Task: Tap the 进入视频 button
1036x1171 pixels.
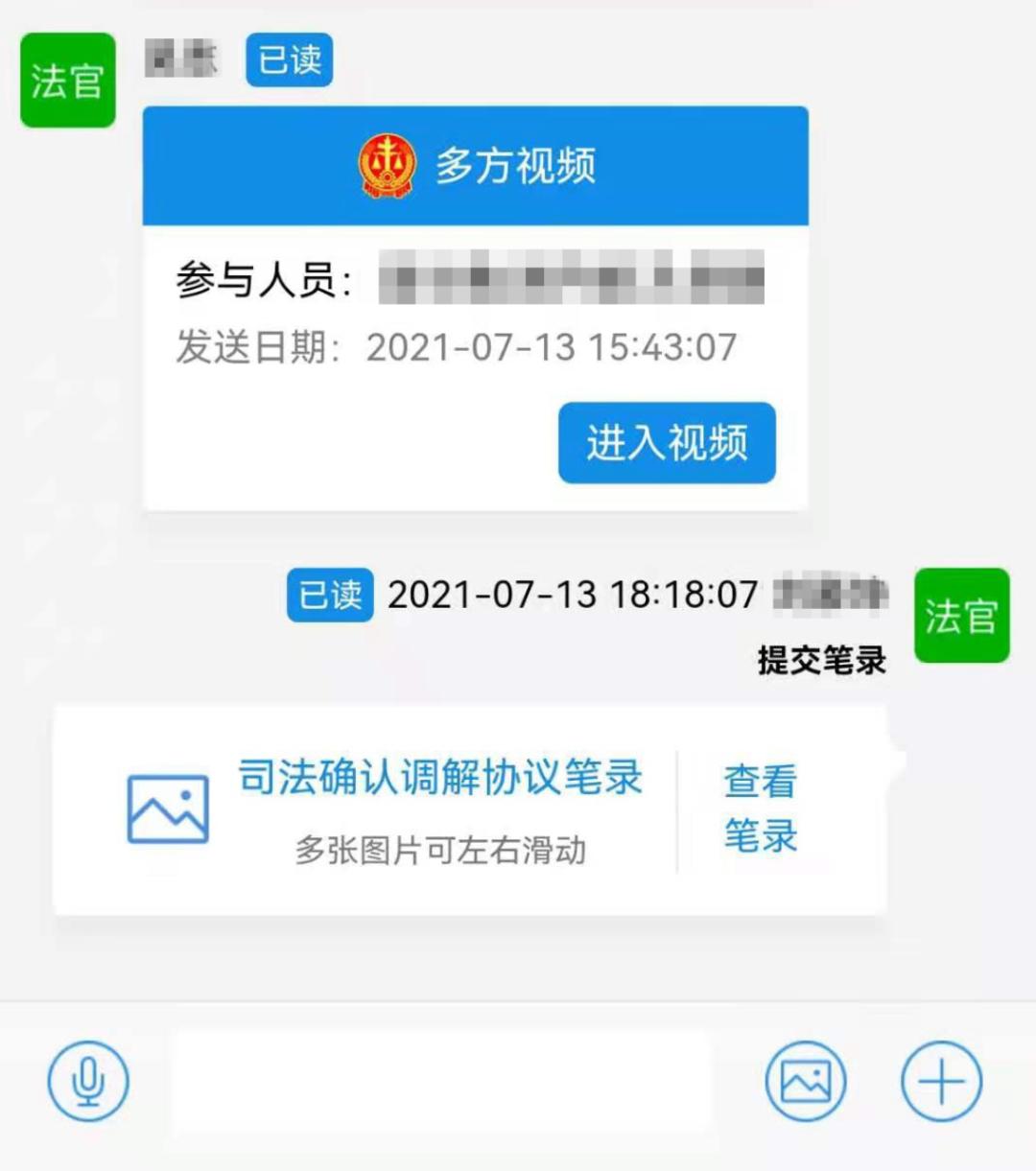Action: click(667, 443)
